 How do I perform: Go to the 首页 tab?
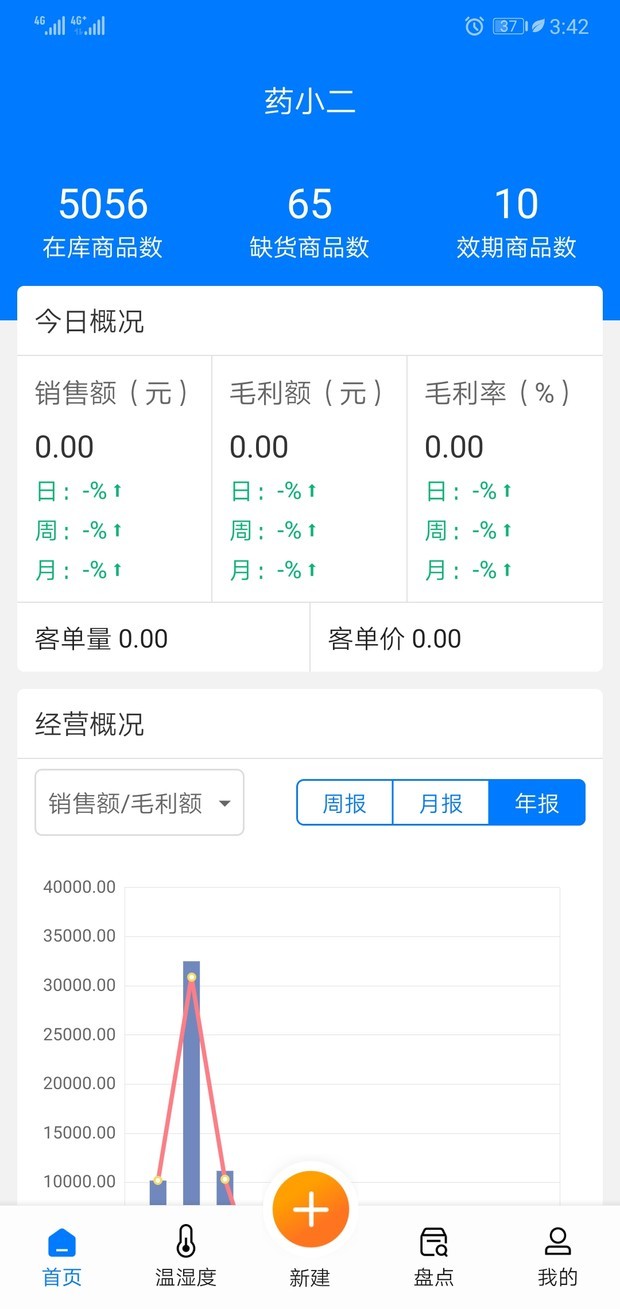(62, 1257)
